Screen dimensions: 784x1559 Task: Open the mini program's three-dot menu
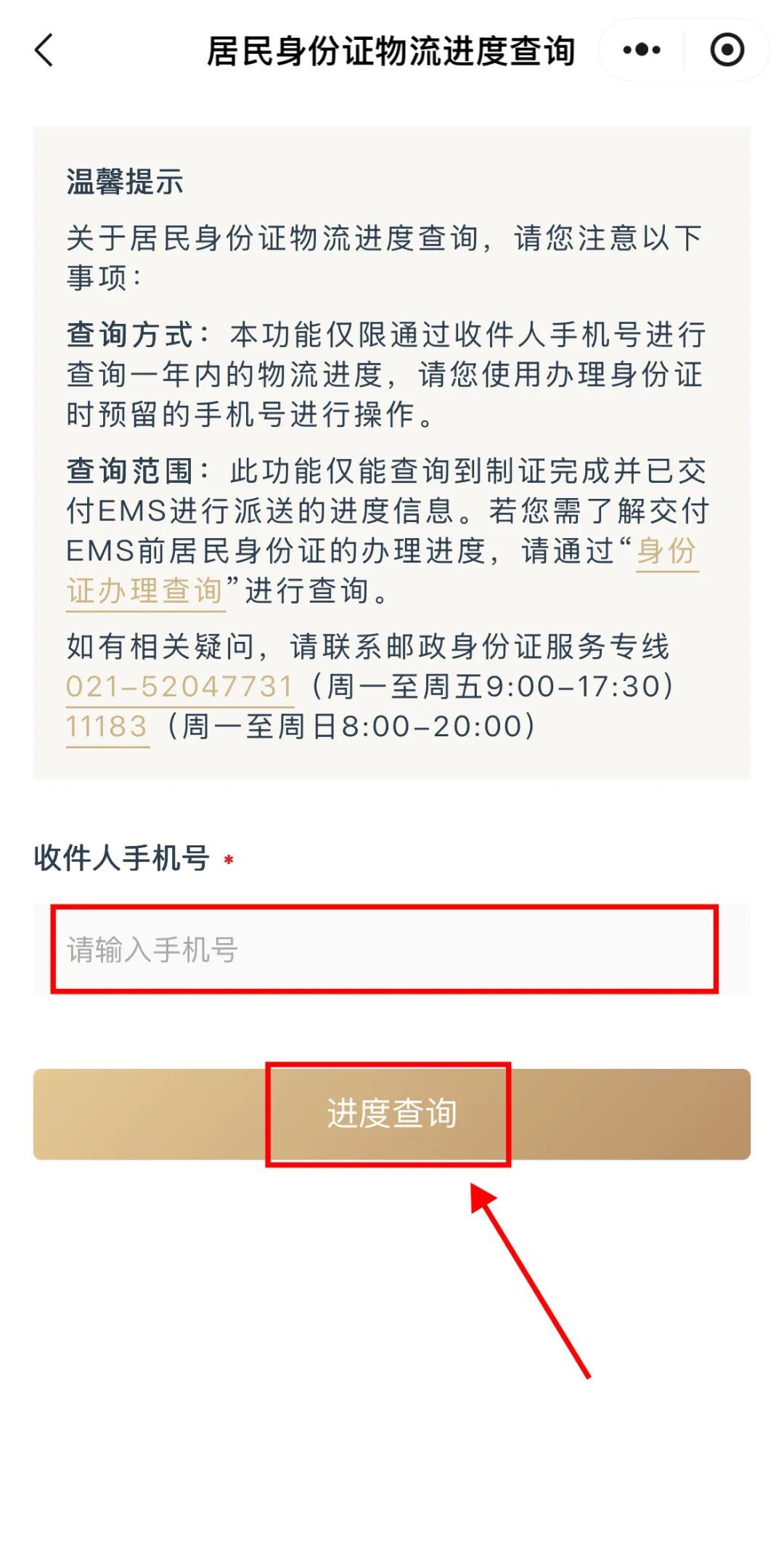point(642,50)
